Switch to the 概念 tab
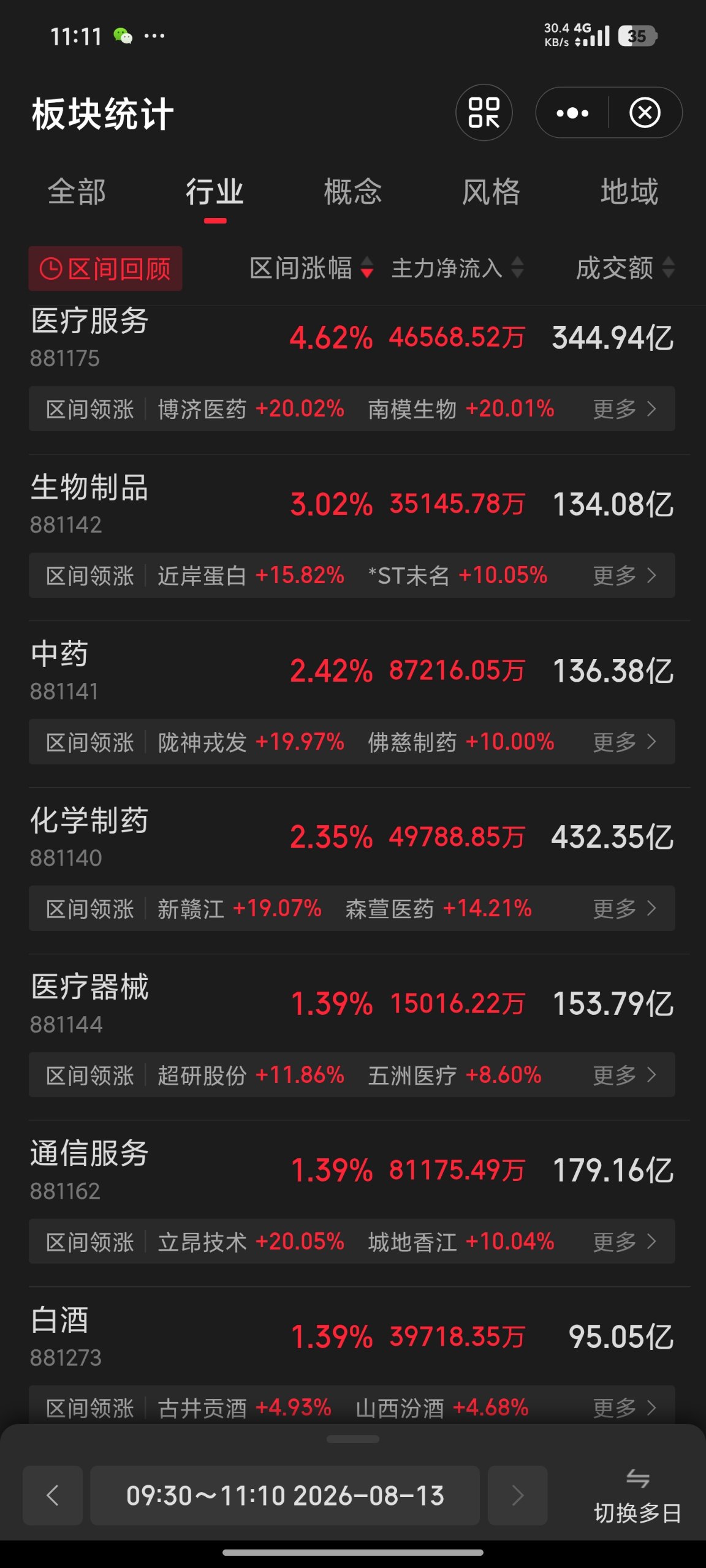This screenshot has height=1568, width=706. pyautogui.click(x=352, y=192)
